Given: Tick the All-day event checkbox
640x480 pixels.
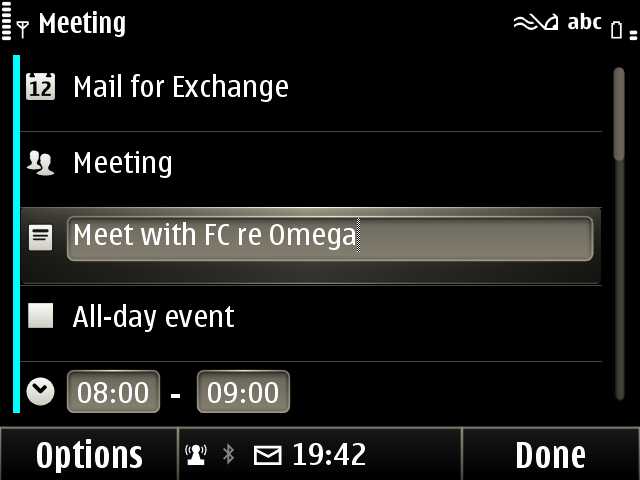Looking at the screenshot, I should click(x=41, y=317).
